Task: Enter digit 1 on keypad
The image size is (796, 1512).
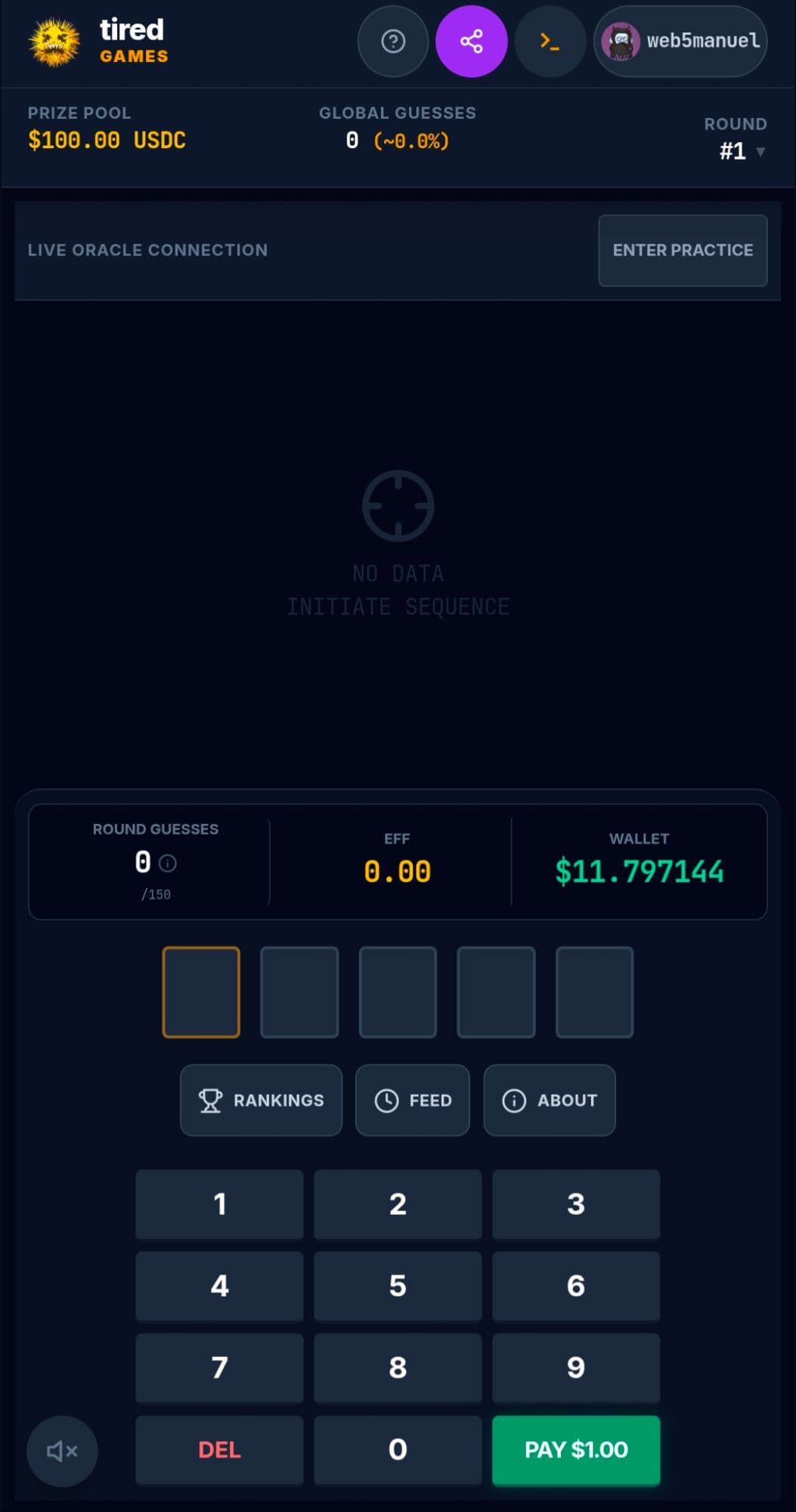Action: (219, 1204)
